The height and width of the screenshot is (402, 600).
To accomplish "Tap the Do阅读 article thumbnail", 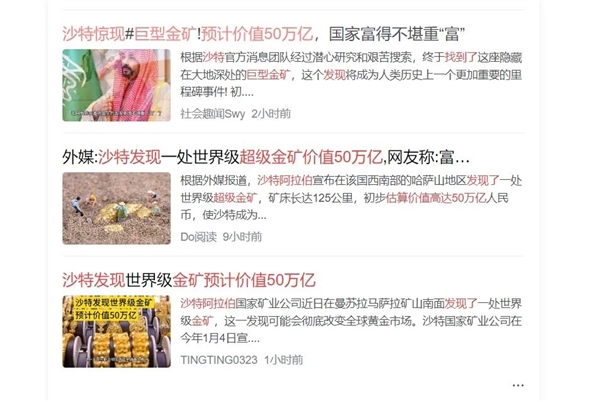I will coord(116,208).
